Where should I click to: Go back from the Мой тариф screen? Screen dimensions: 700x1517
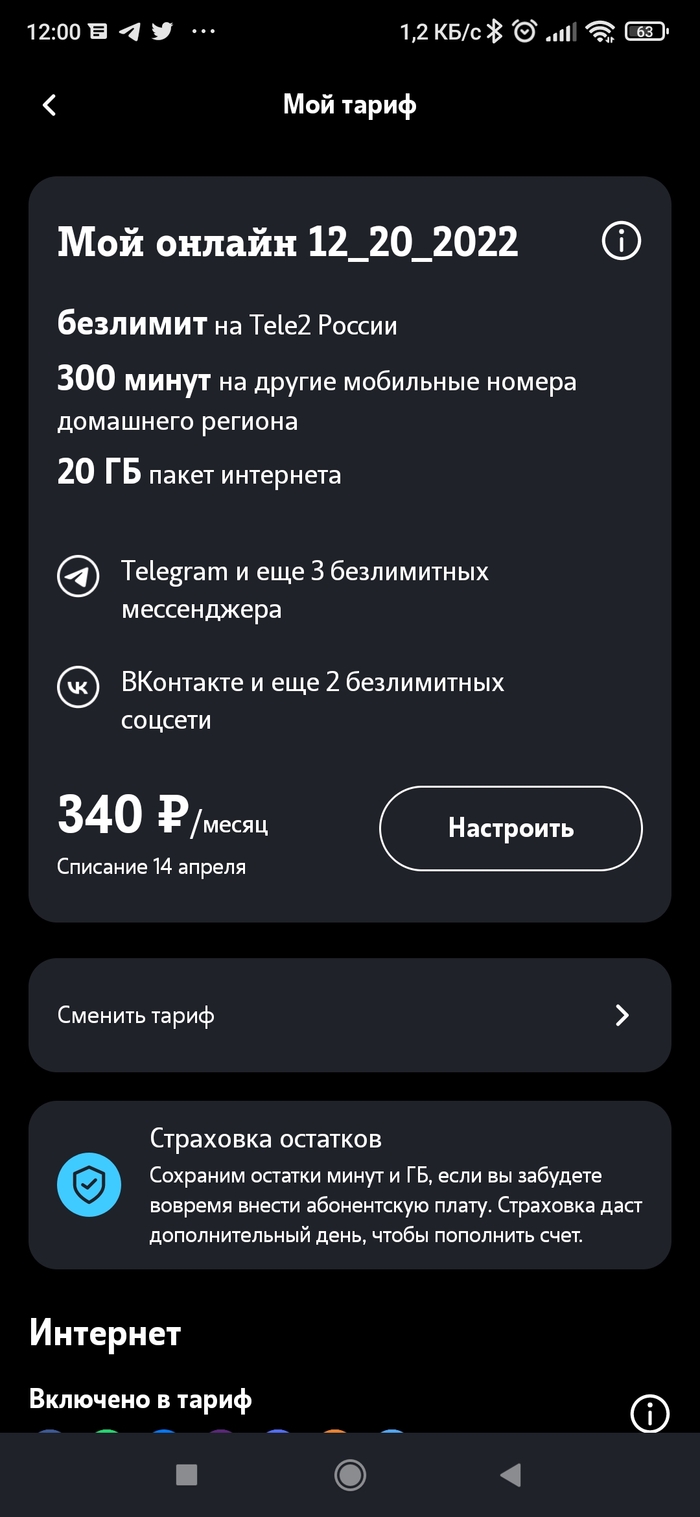(x=49, y=105)
